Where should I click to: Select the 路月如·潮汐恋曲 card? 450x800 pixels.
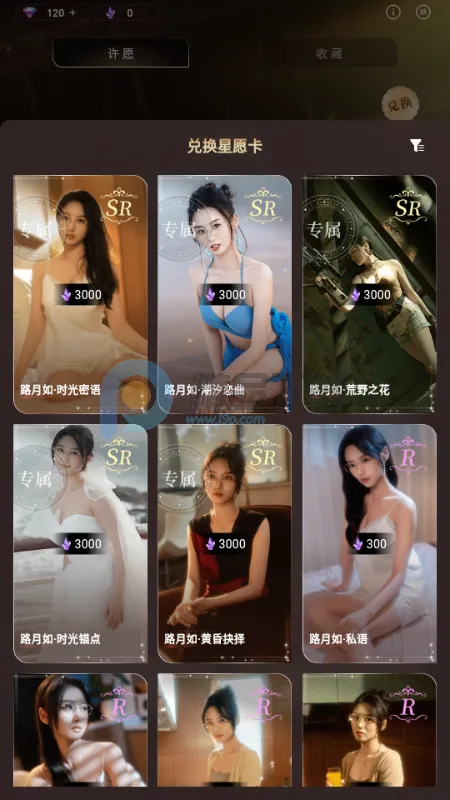pos(224,294)
